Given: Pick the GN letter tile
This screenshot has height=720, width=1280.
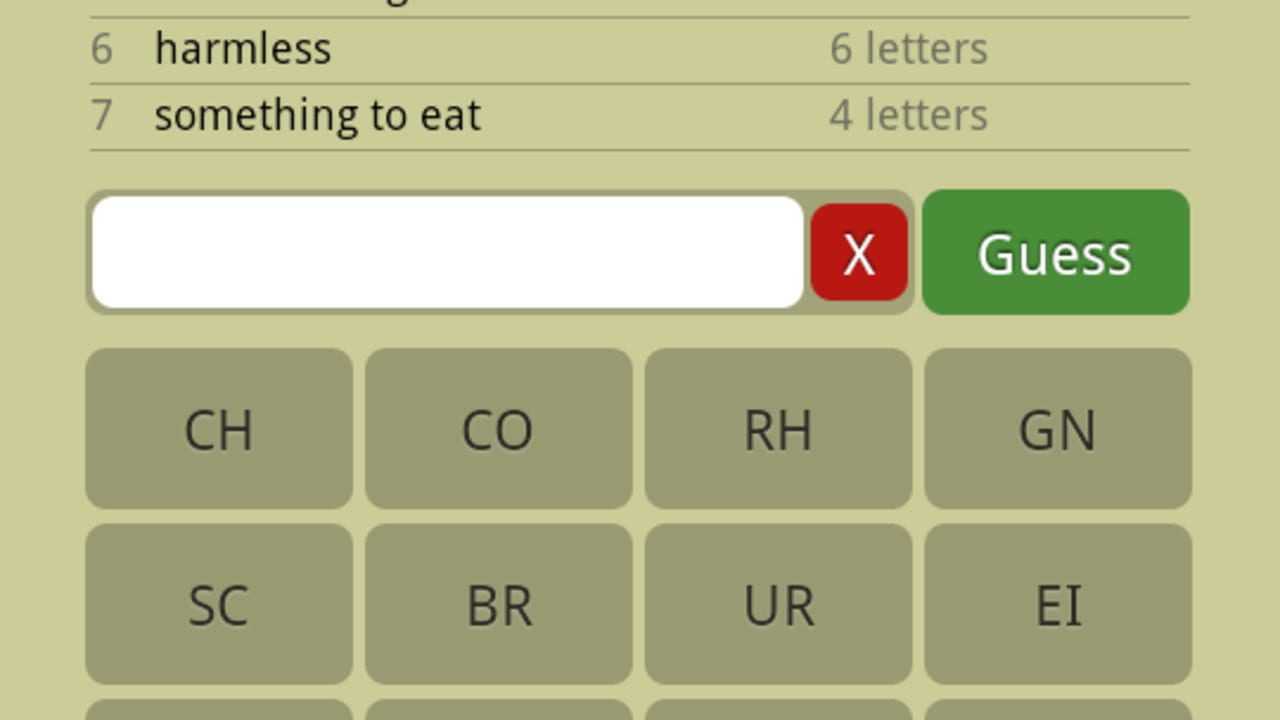Looking at the screenshot, I should coord(1057,429).
